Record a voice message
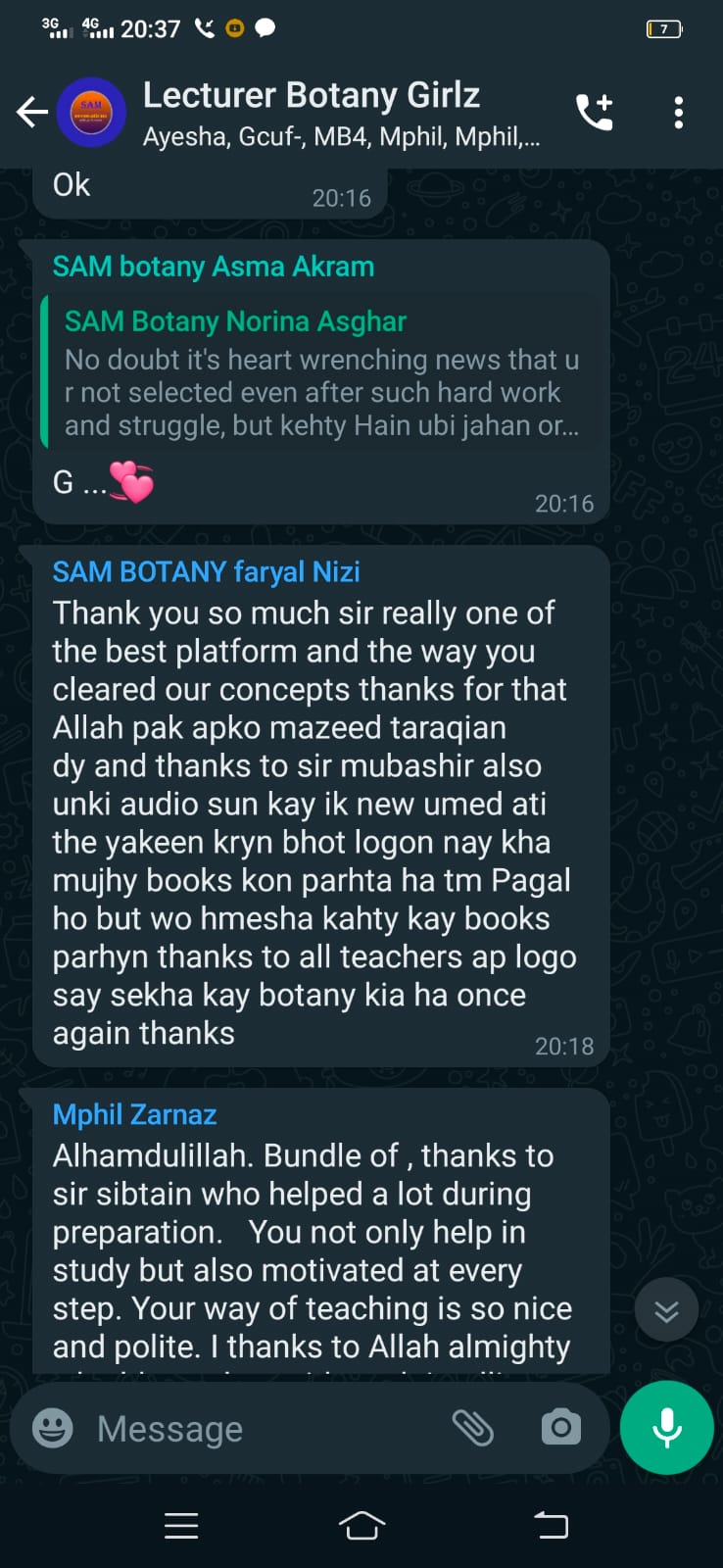 coord(667,1428)
